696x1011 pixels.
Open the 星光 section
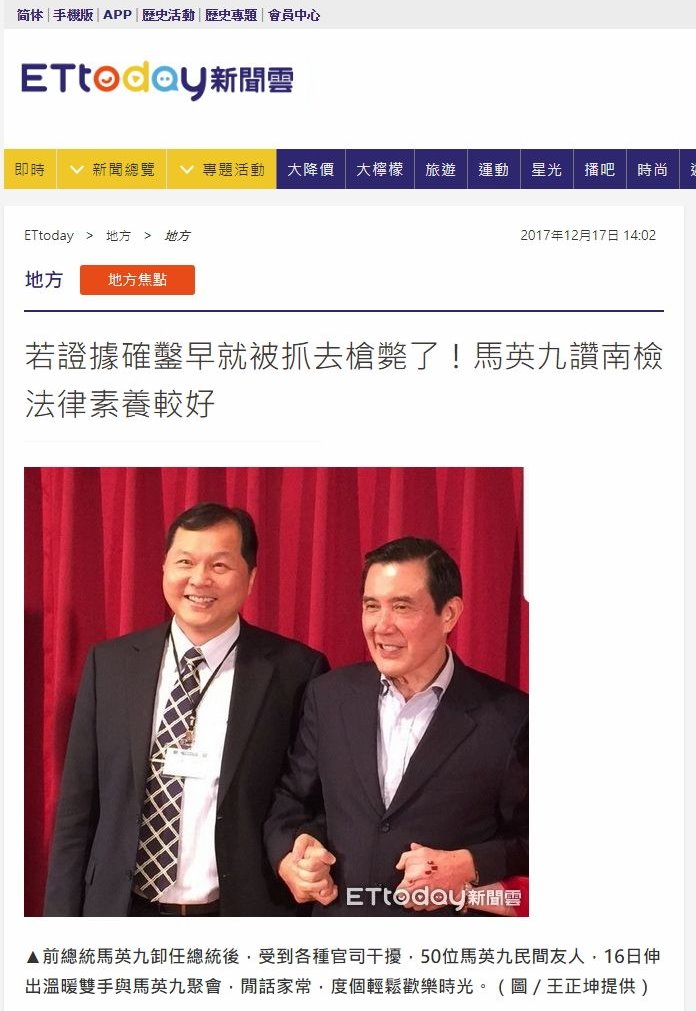[x=546, y=170]
